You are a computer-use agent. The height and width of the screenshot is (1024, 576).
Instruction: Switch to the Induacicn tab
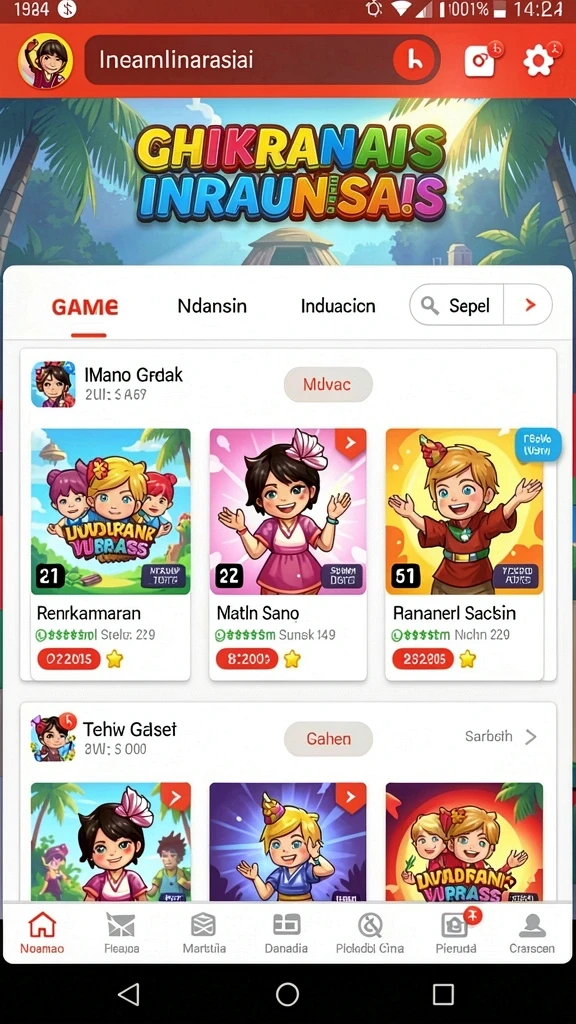click(x=338, y=305)
